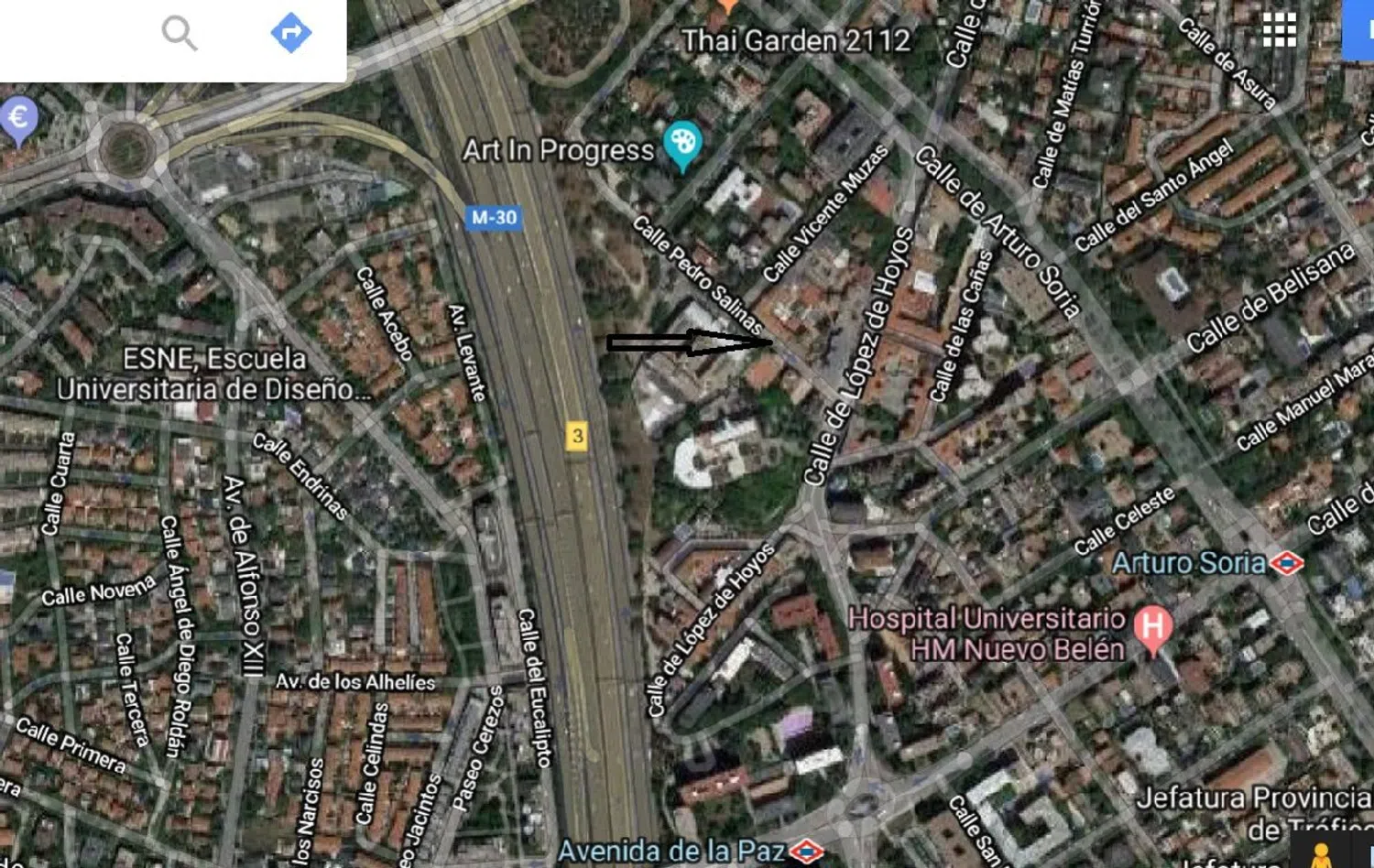
Task: Tap the Arturo Soria metro station marker
Action: (1286, 562)
